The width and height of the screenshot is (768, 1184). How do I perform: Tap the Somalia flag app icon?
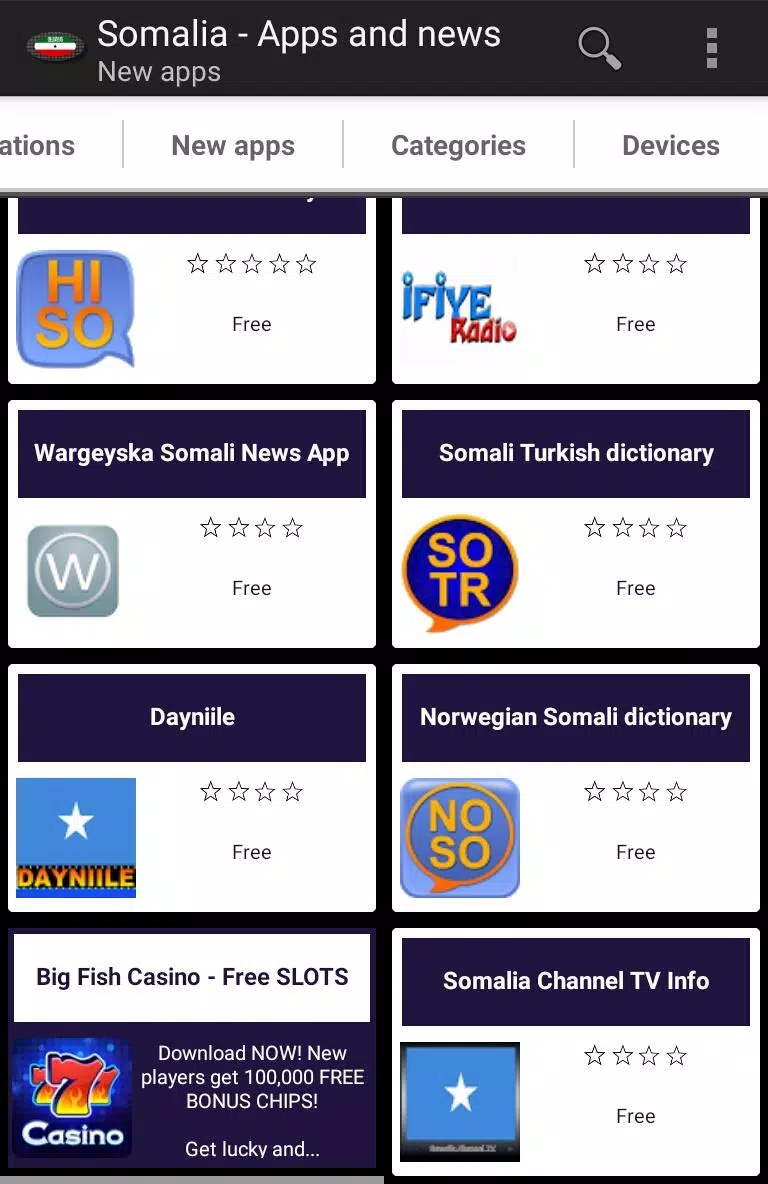56,47
